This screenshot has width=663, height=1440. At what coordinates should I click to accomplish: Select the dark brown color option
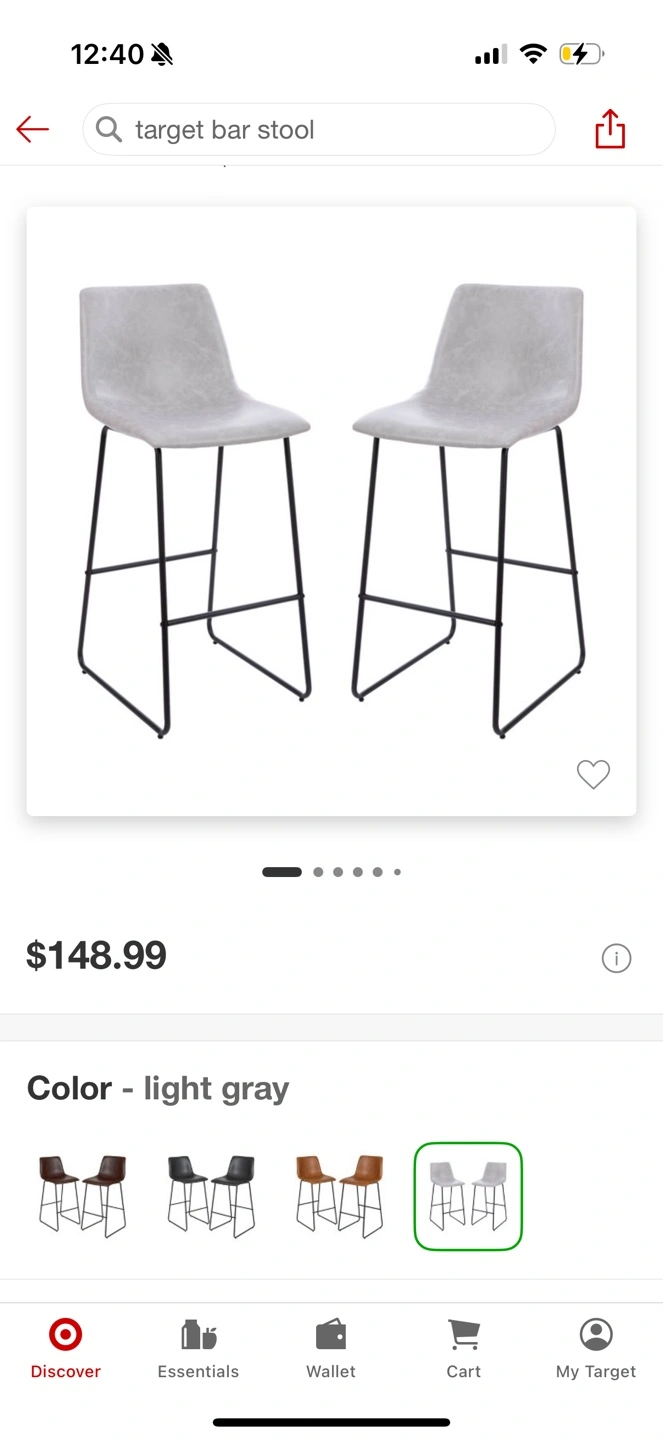pyautogui.click(x=83, y=1196)
